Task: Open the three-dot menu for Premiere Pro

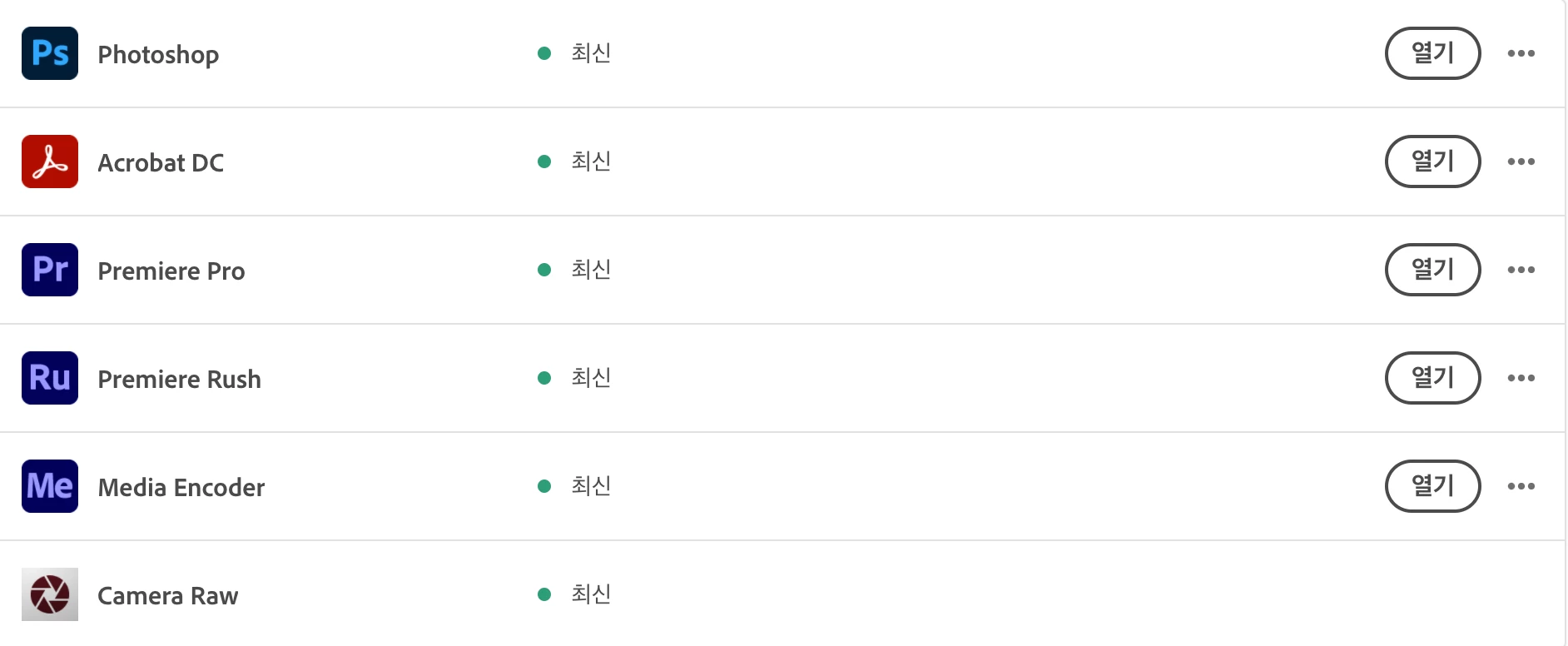Action: (1521, 270)
